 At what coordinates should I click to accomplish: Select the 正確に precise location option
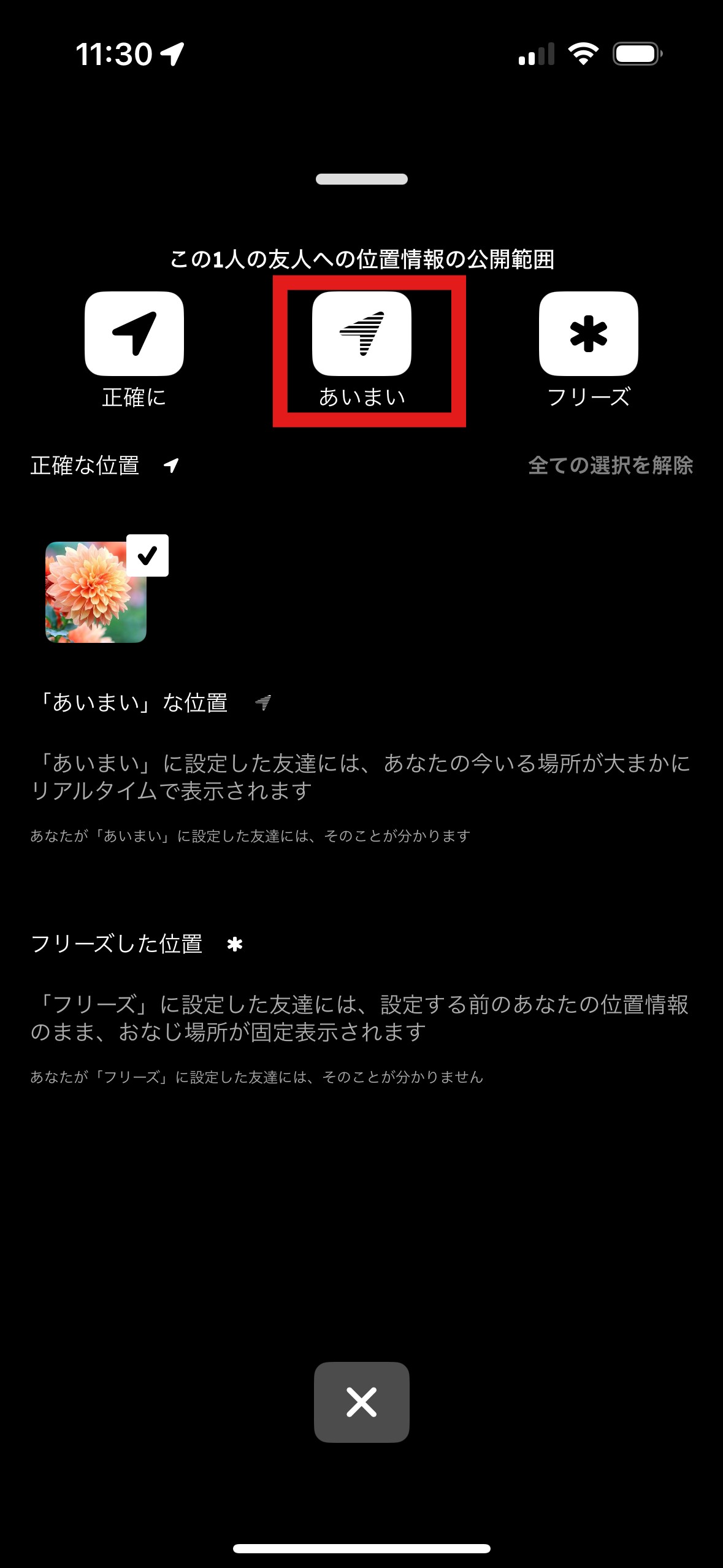134,334
